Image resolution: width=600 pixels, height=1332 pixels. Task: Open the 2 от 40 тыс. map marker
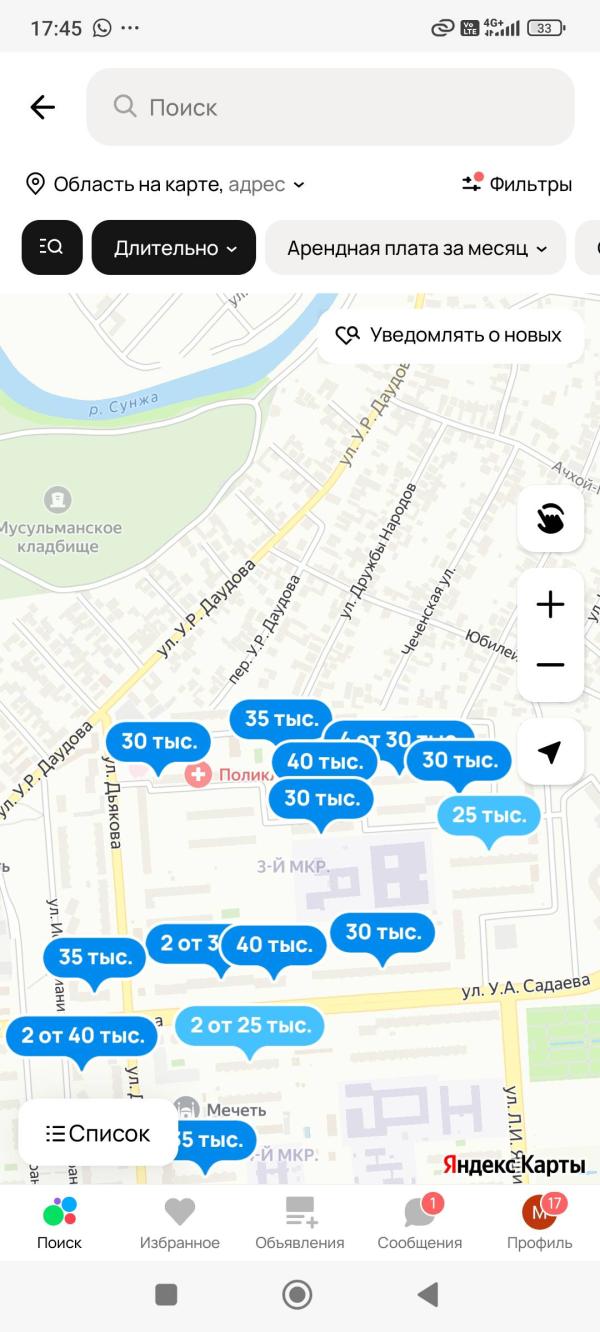coord(82,1036)
